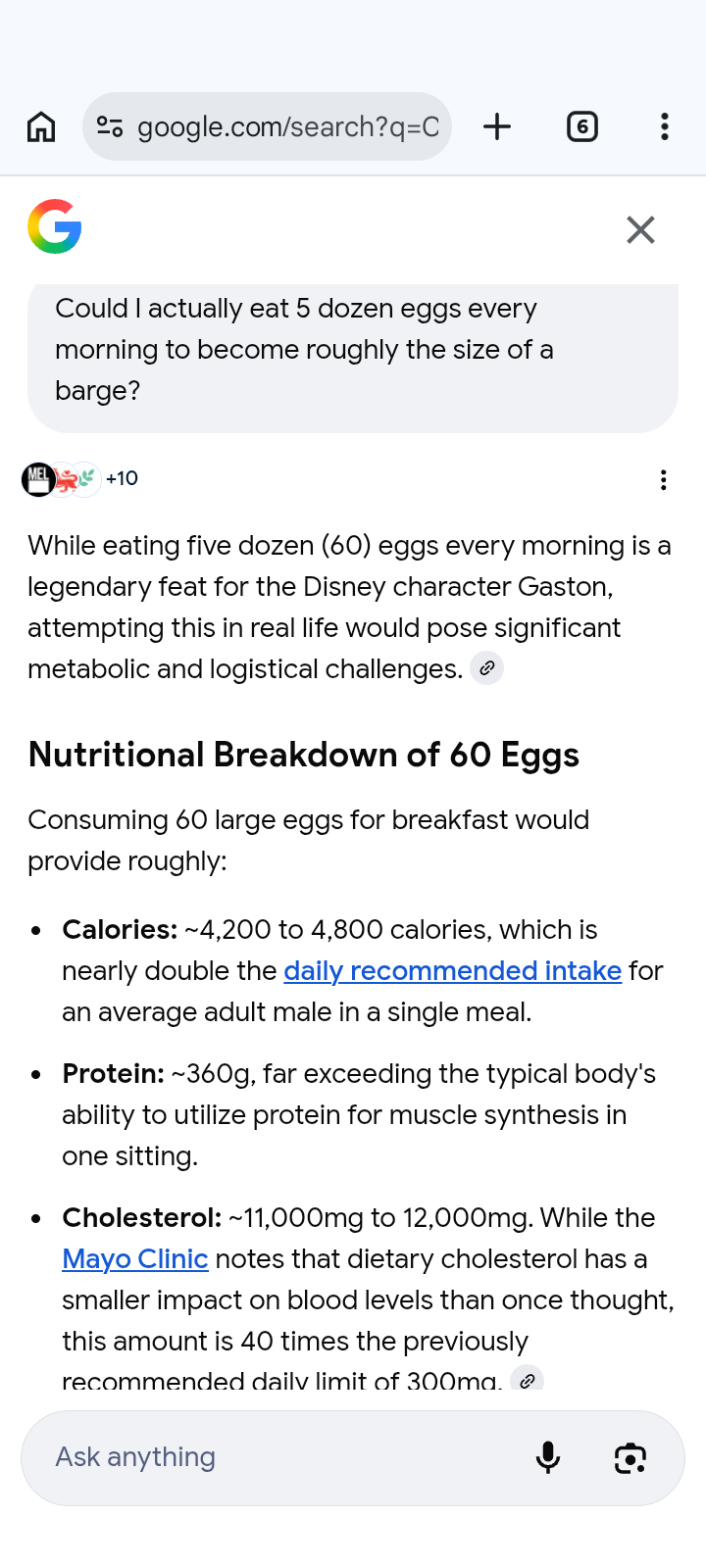The height and width of the screenshot is (1568, 706).
Task: Open the source link after the cholesterol bullet
Action: coord(528,1379)
